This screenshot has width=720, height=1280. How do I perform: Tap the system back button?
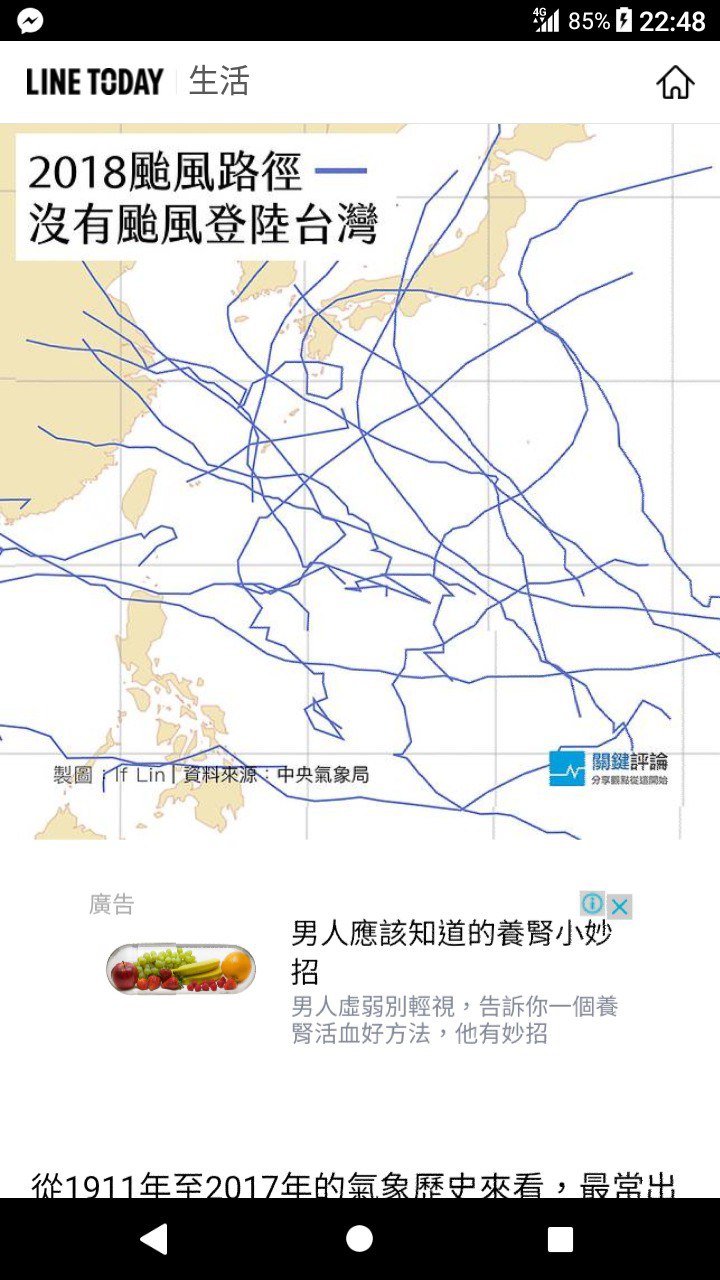[x=153, y=1239]
